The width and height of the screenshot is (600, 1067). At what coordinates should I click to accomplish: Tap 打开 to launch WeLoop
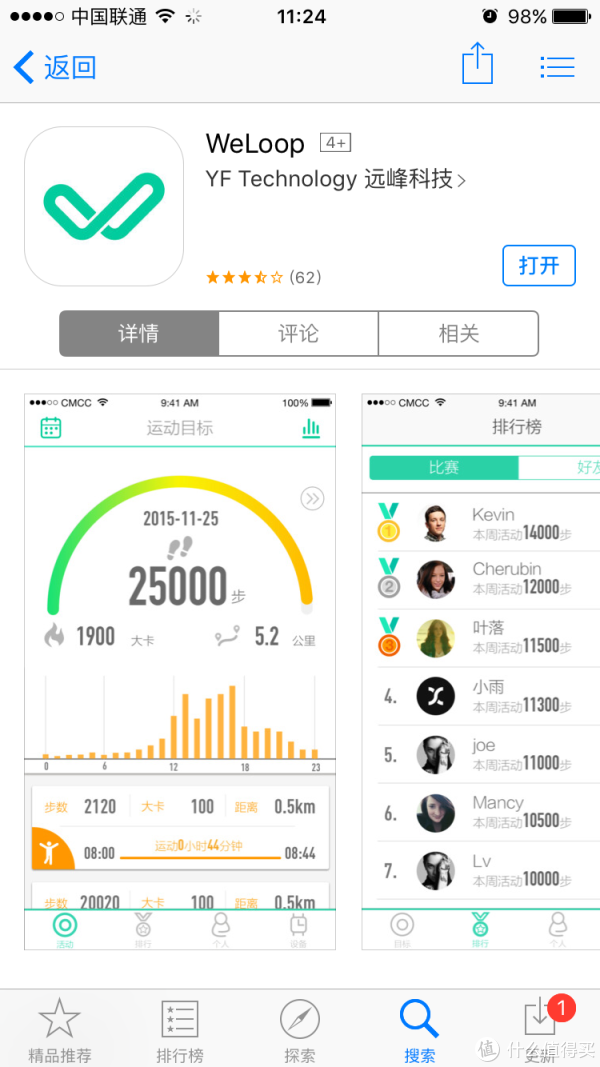click(539, 266)
